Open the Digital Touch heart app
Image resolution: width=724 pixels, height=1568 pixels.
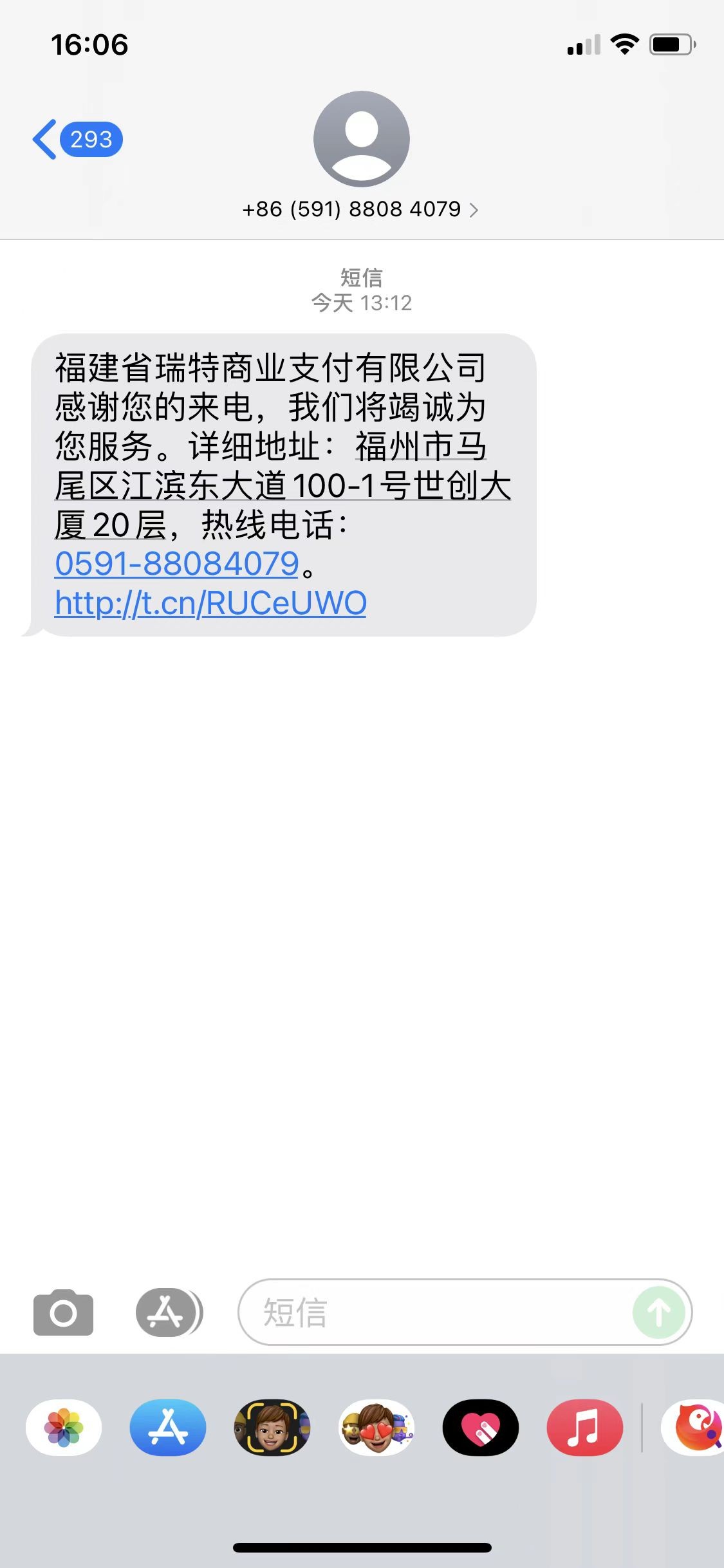tap(481, 1428)
